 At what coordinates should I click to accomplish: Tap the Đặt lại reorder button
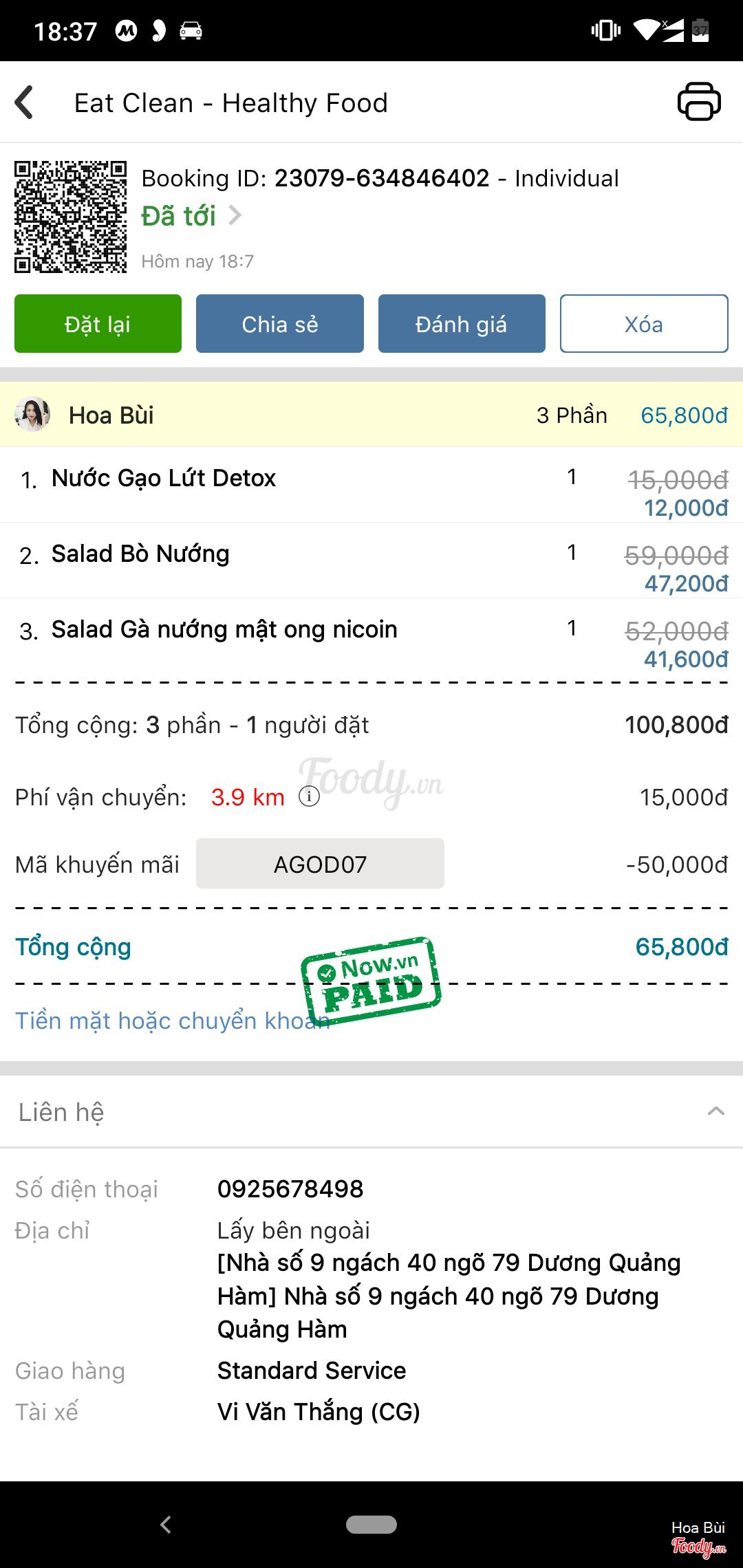(98, 324)
